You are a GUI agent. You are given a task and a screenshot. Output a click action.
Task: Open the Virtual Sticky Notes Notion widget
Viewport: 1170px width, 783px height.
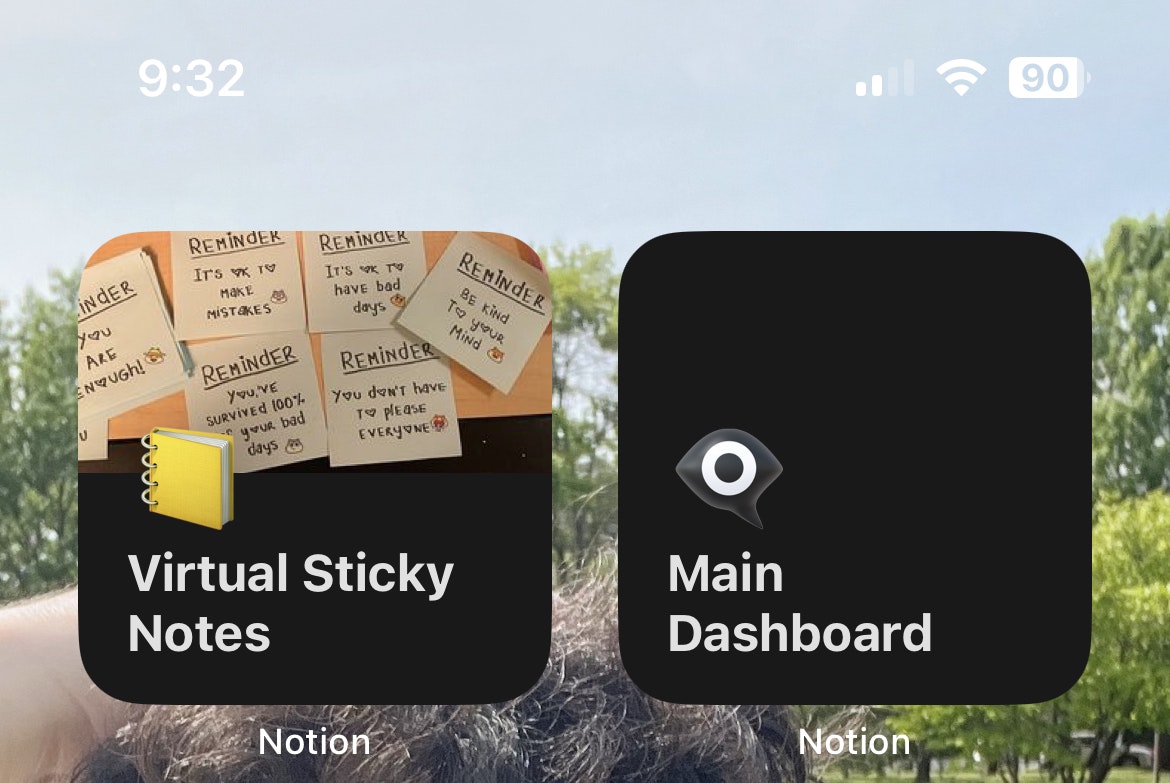(315, 467)
